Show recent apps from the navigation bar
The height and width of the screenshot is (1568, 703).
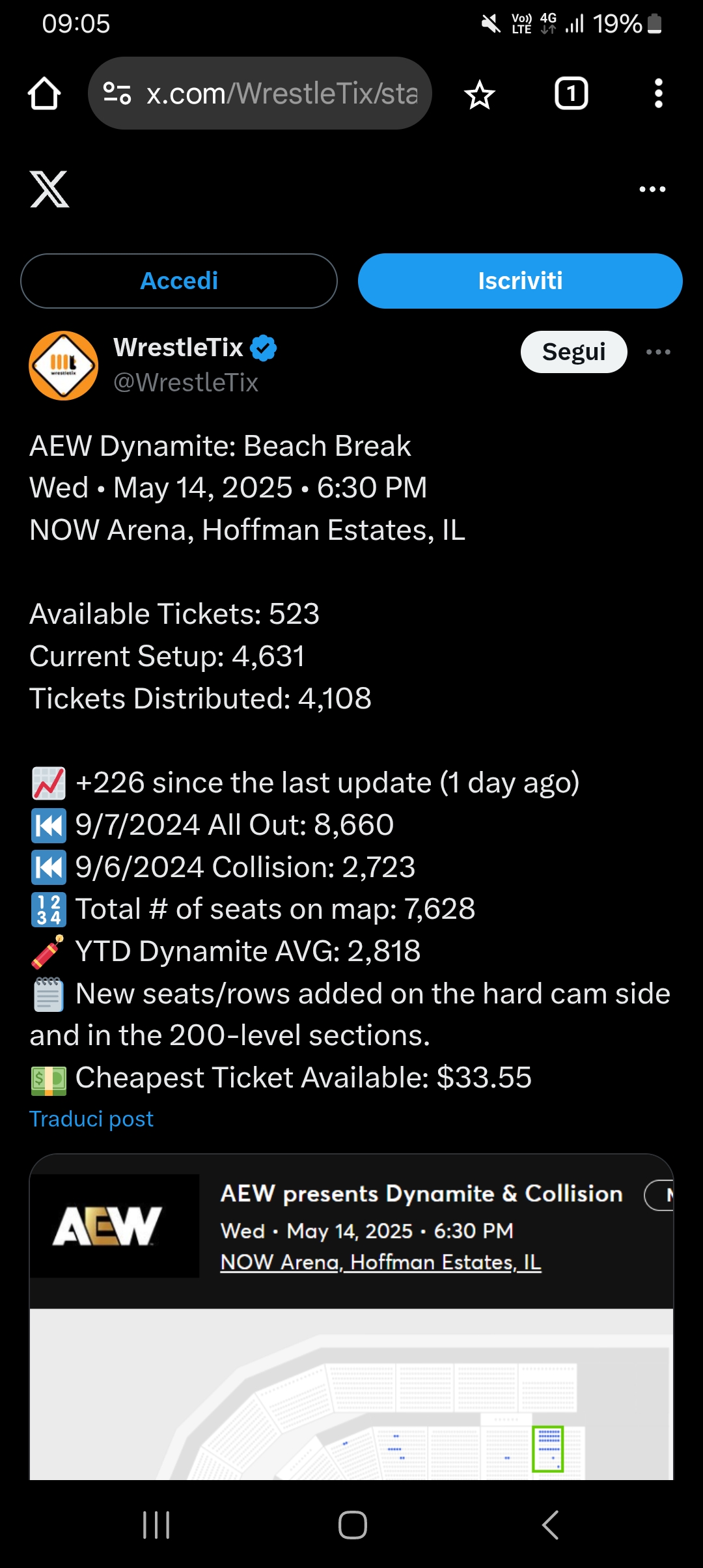(x=156, y=1524)
